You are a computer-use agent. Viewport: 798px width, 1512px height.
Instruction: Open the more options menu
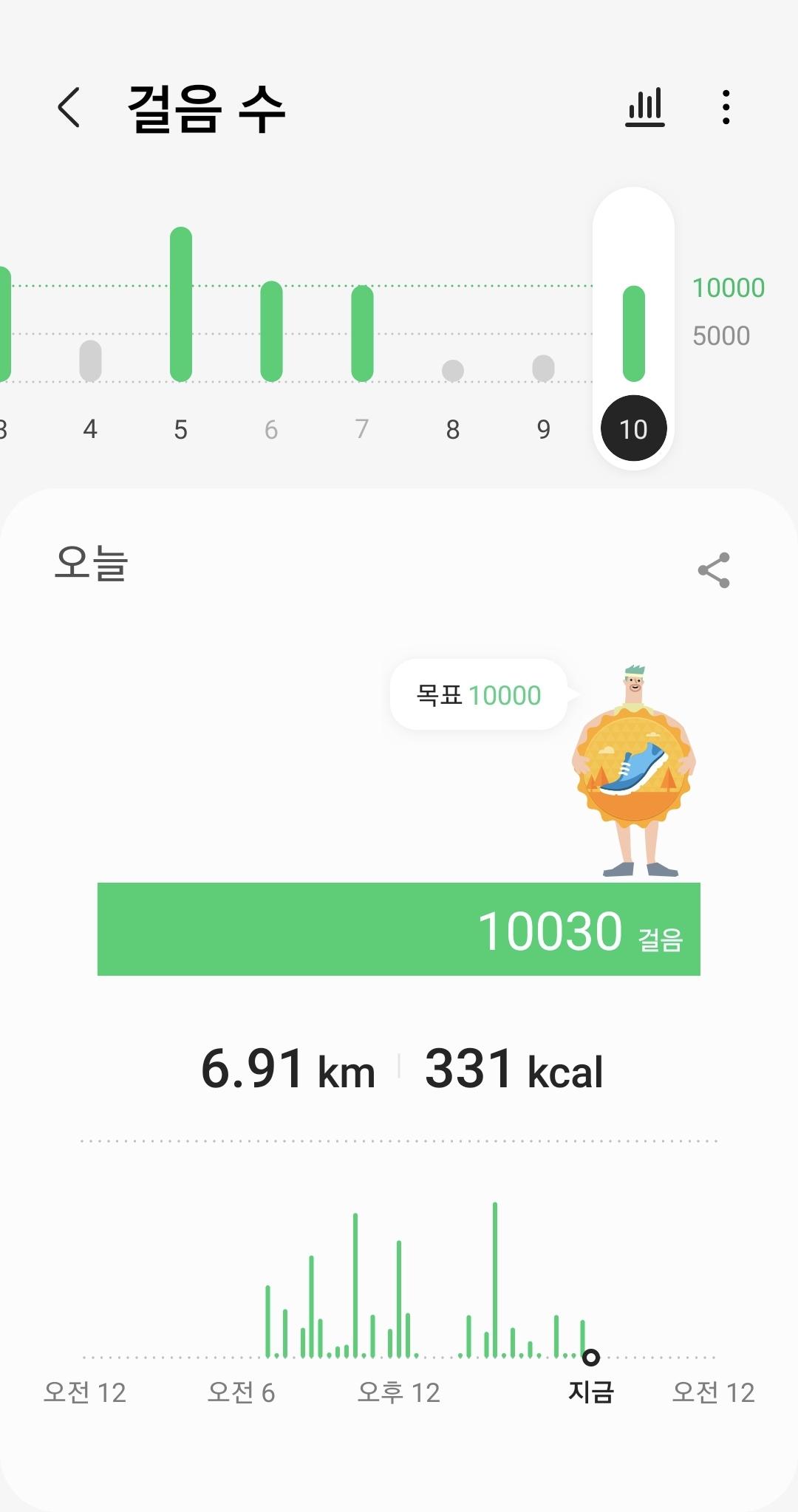(x=726, y=108)
